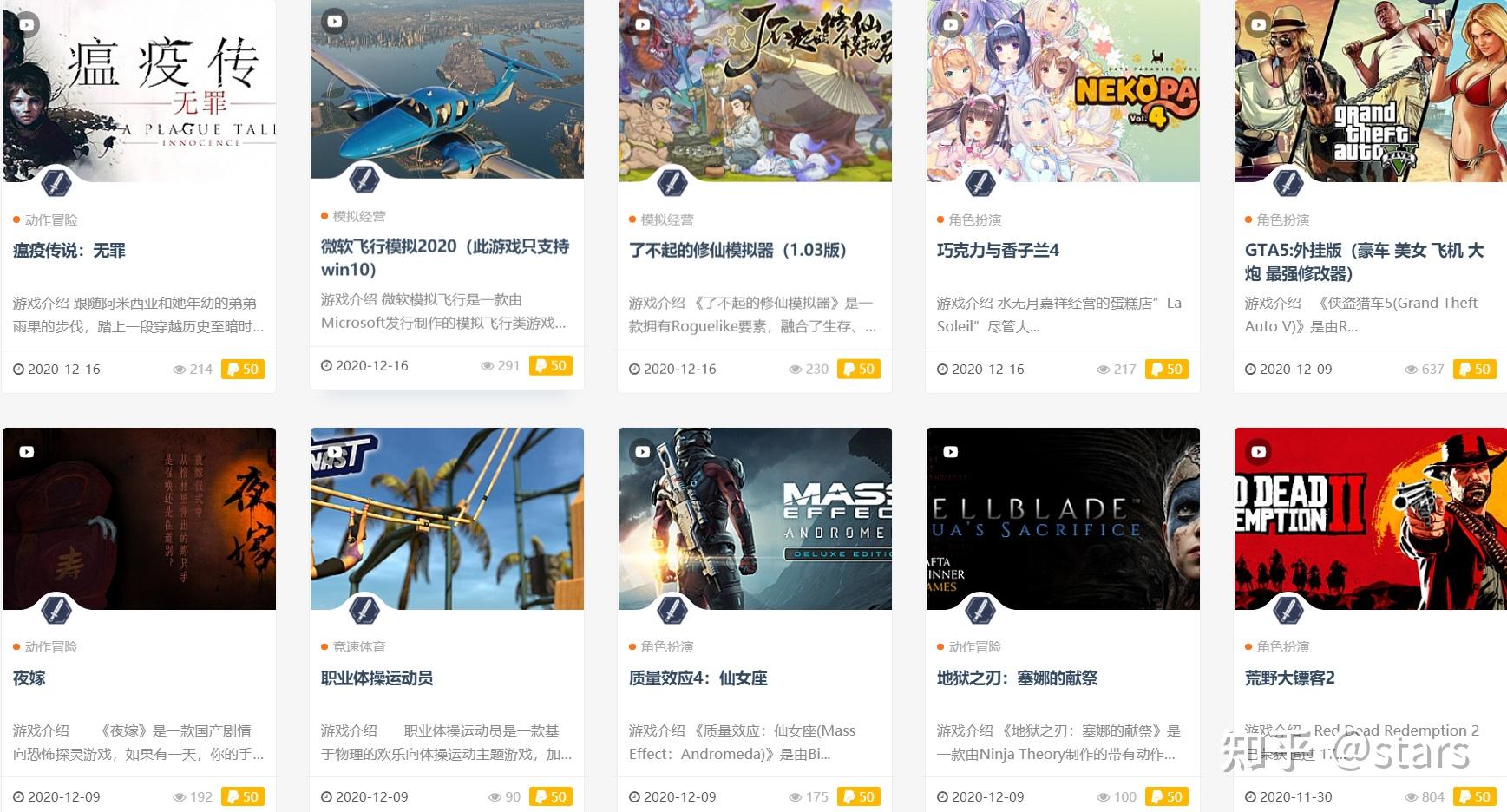
Task: Tap the 50 price badge on 夜嫁
Action: coord(243,796)
